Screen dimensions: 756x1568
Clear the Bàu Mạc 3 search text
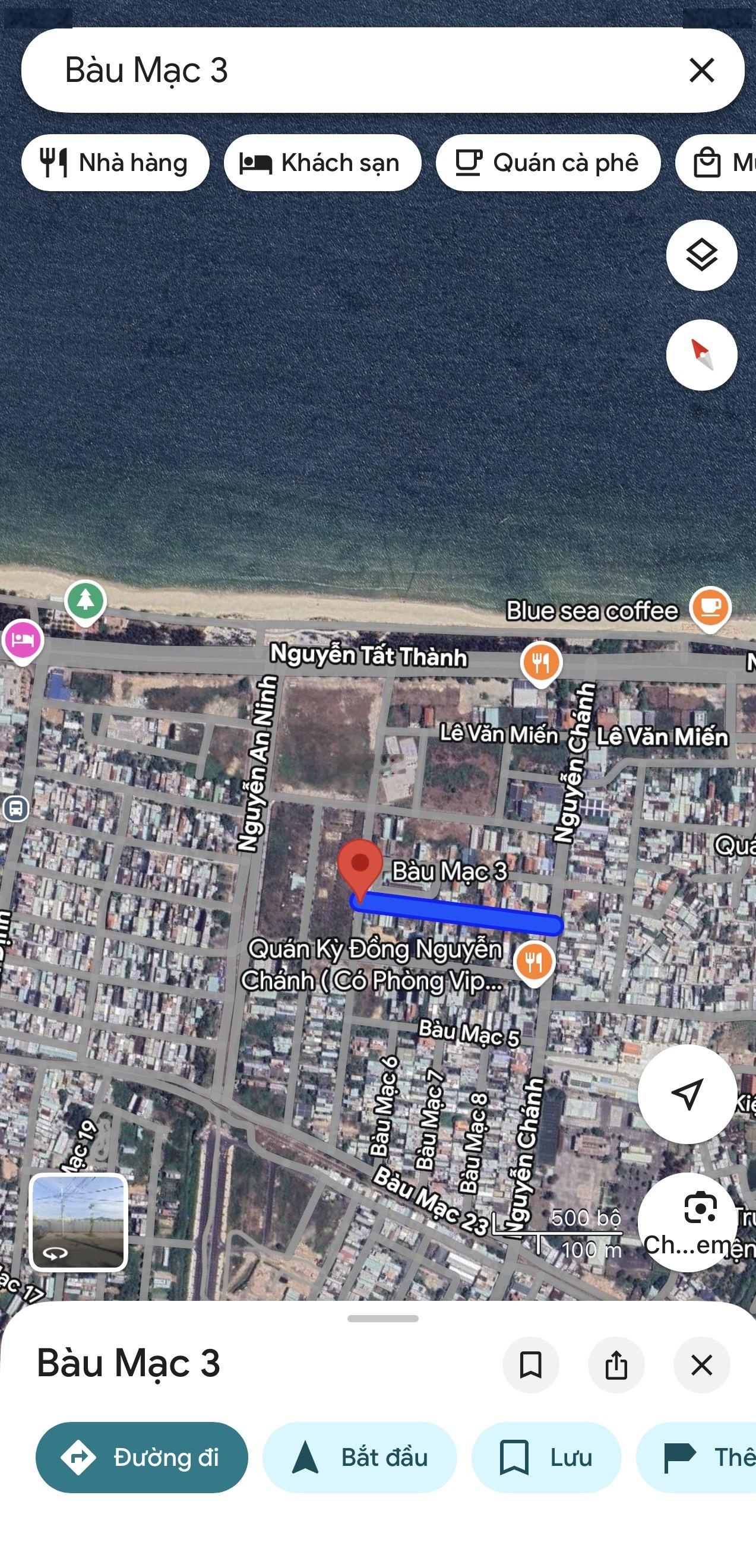click(701, 71)
